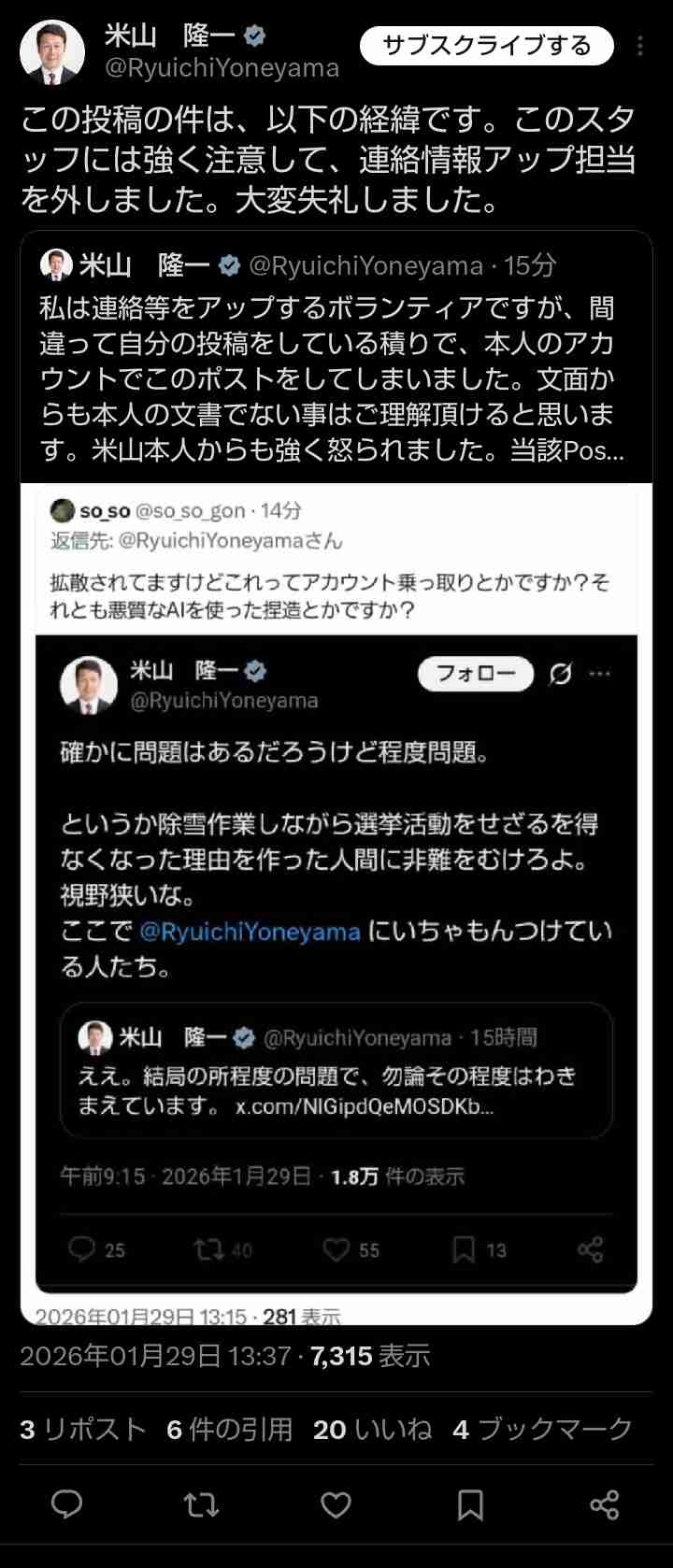Like this post
Viewport: 673px width, 1568px height.
[336, 1504]
